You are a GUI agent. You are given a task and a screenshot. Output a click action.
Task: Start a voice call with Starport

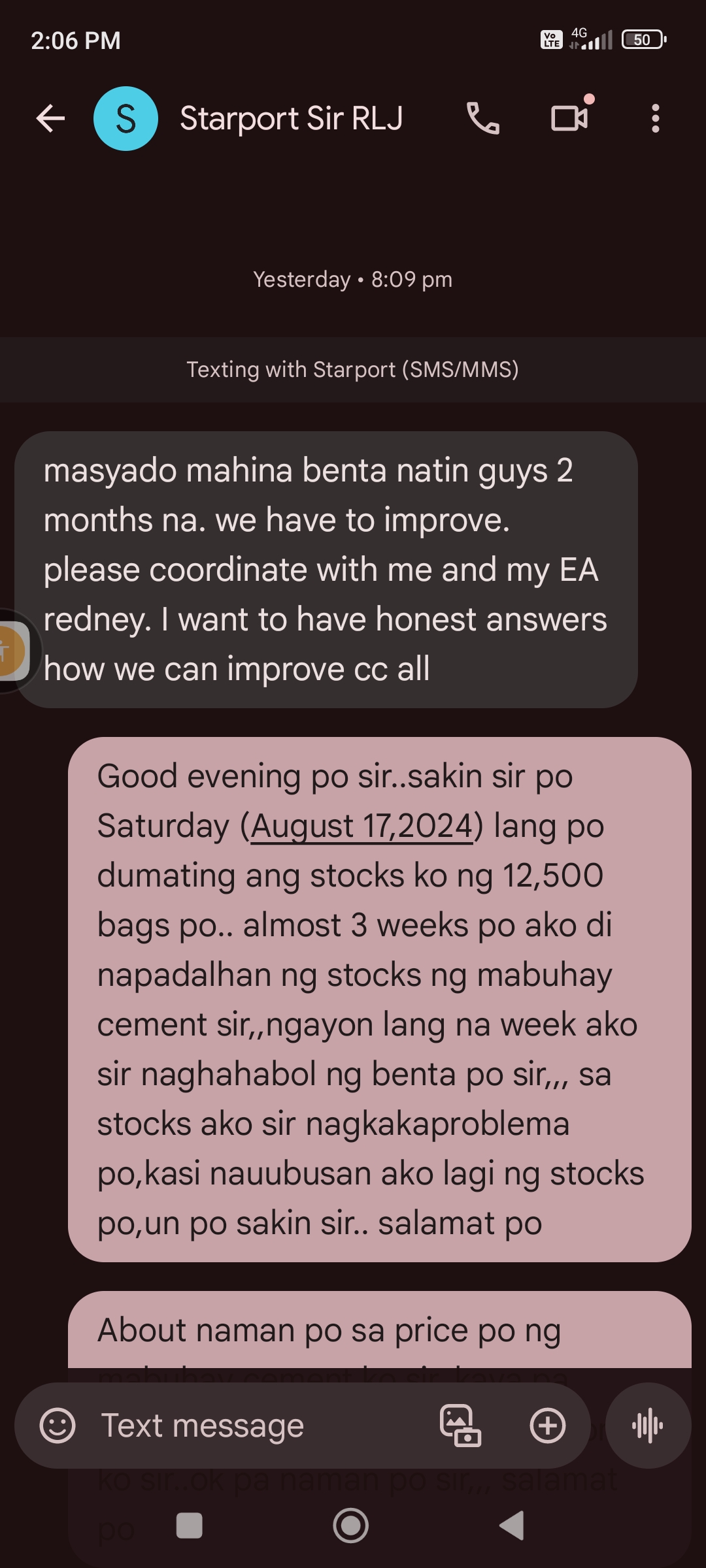pos(483,119)
